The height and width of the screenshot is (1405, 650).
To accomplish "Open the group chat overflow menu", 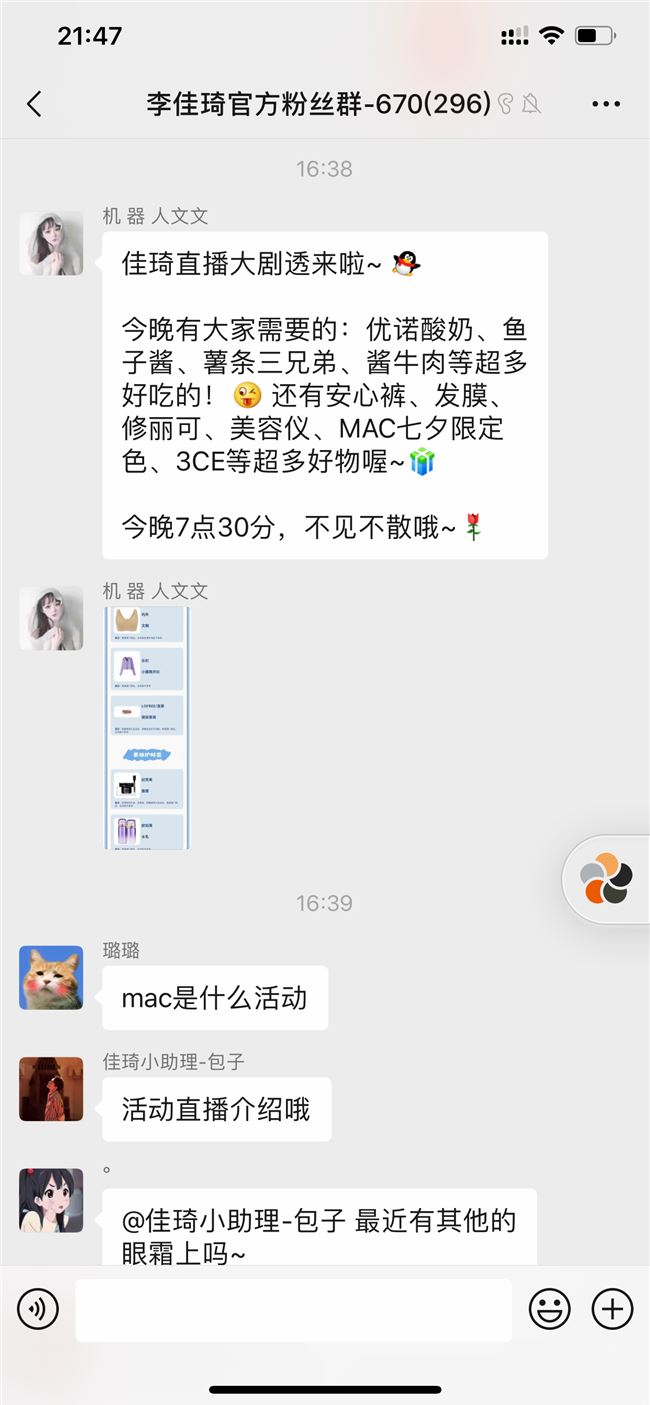I will (x=606, y=104).
